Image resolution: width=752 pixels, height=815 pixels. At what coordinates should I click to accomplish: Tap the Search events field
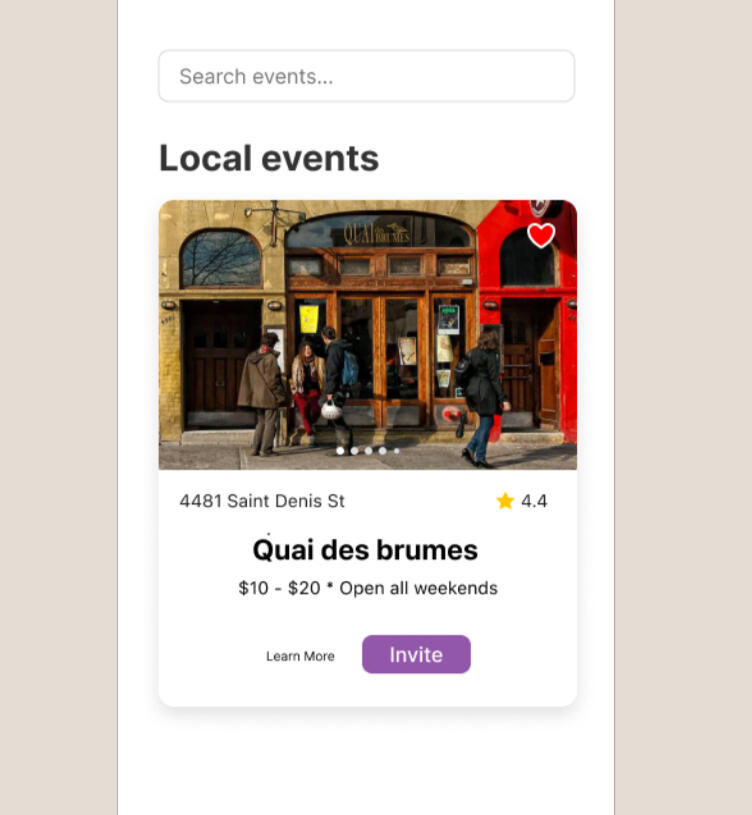(x=366, y=76)
